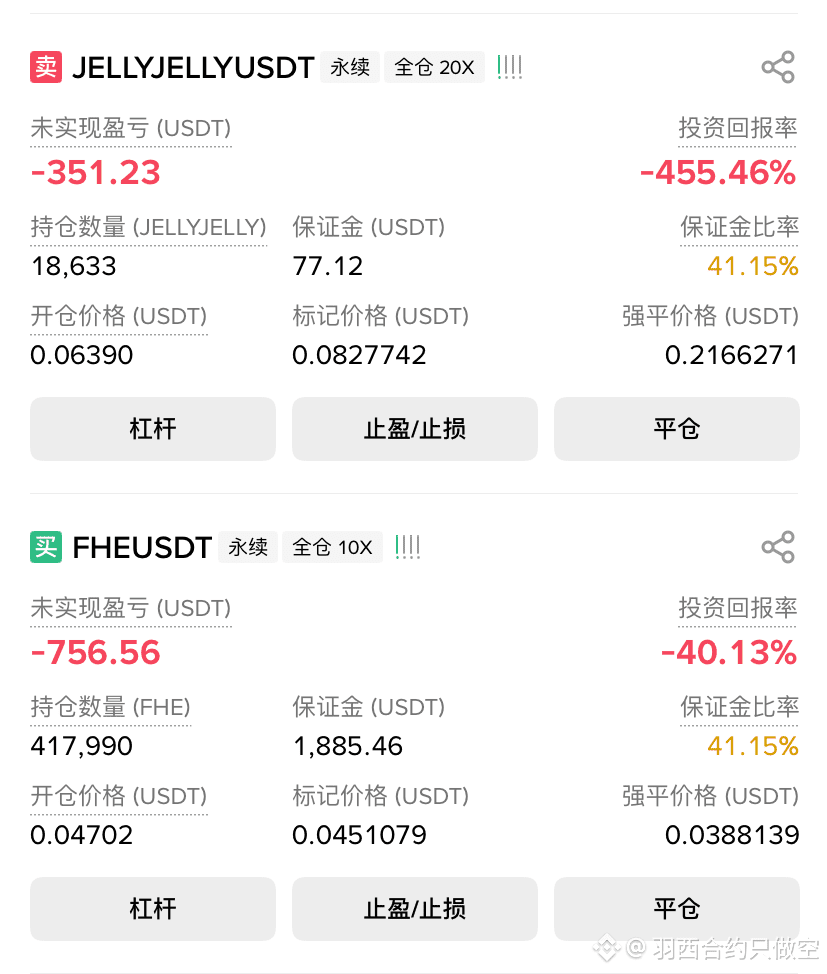This screenshot has width=827, height=974.
Task: Show 未实现盈亏 explanation for FHEUSDT
Action: tap(130, 608)
